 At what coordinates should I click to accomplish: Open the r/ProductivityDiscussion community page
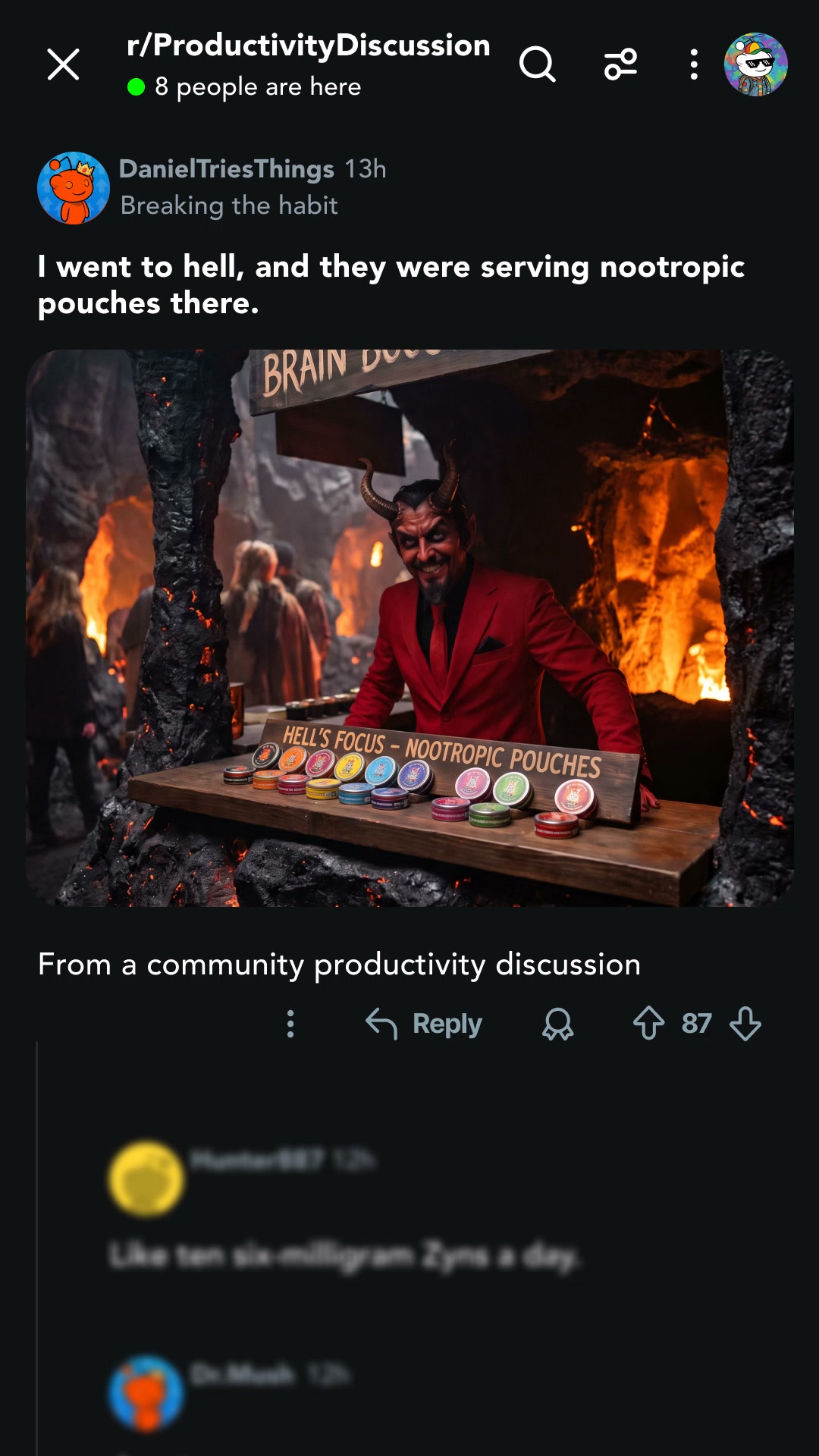(309, 45)
